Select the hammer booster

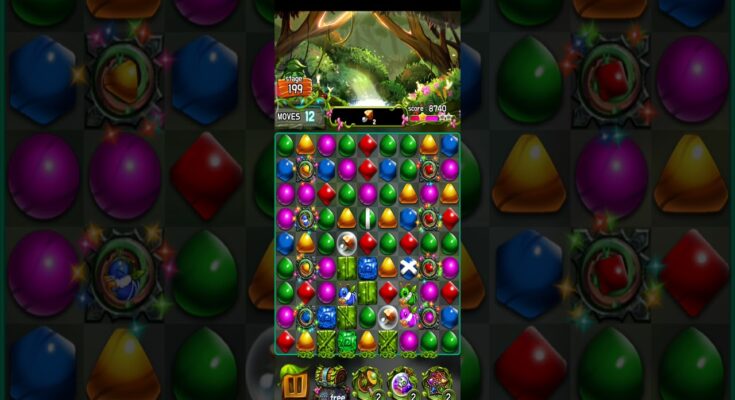[366, 382]
